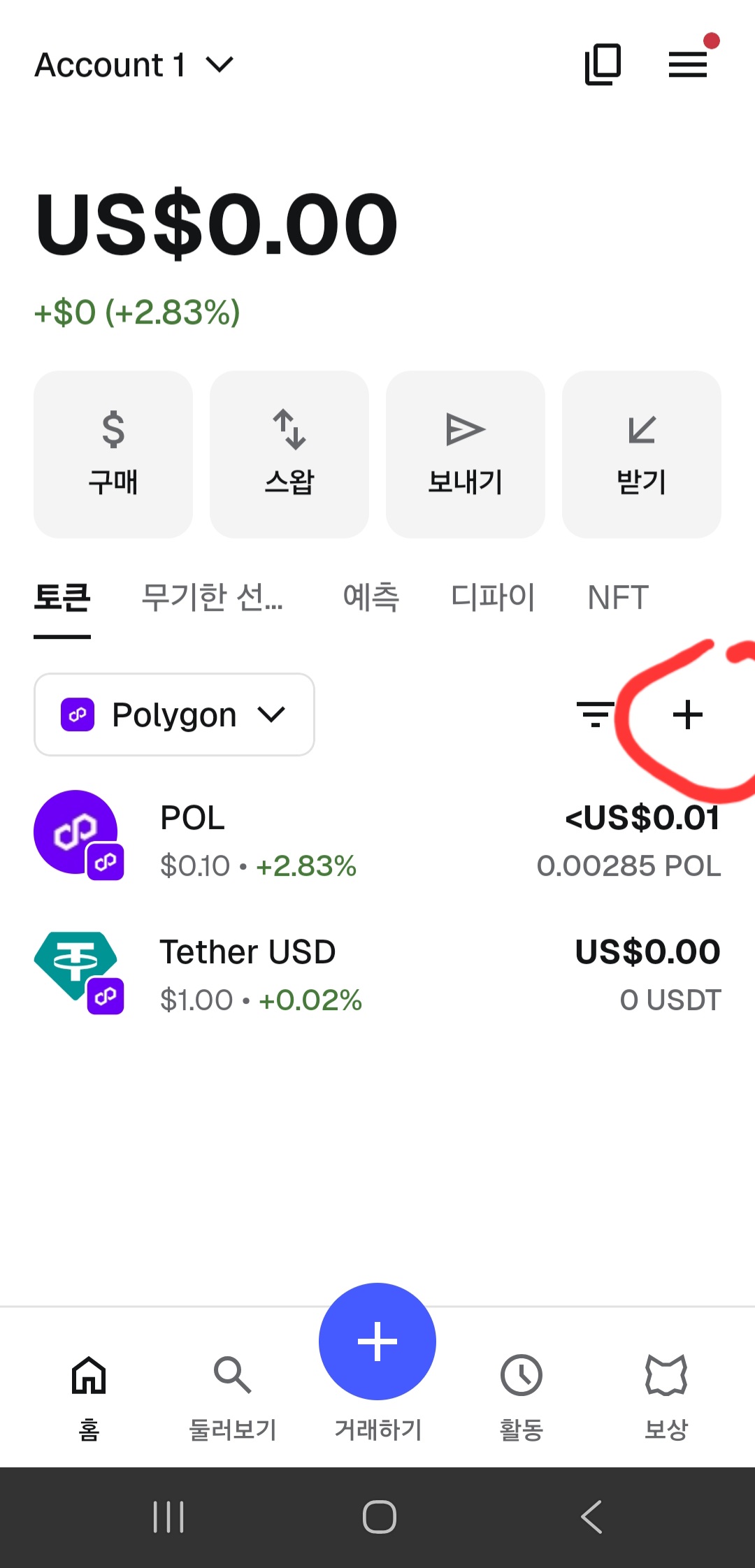Tap the 받기 receive button

pos(642,454)
